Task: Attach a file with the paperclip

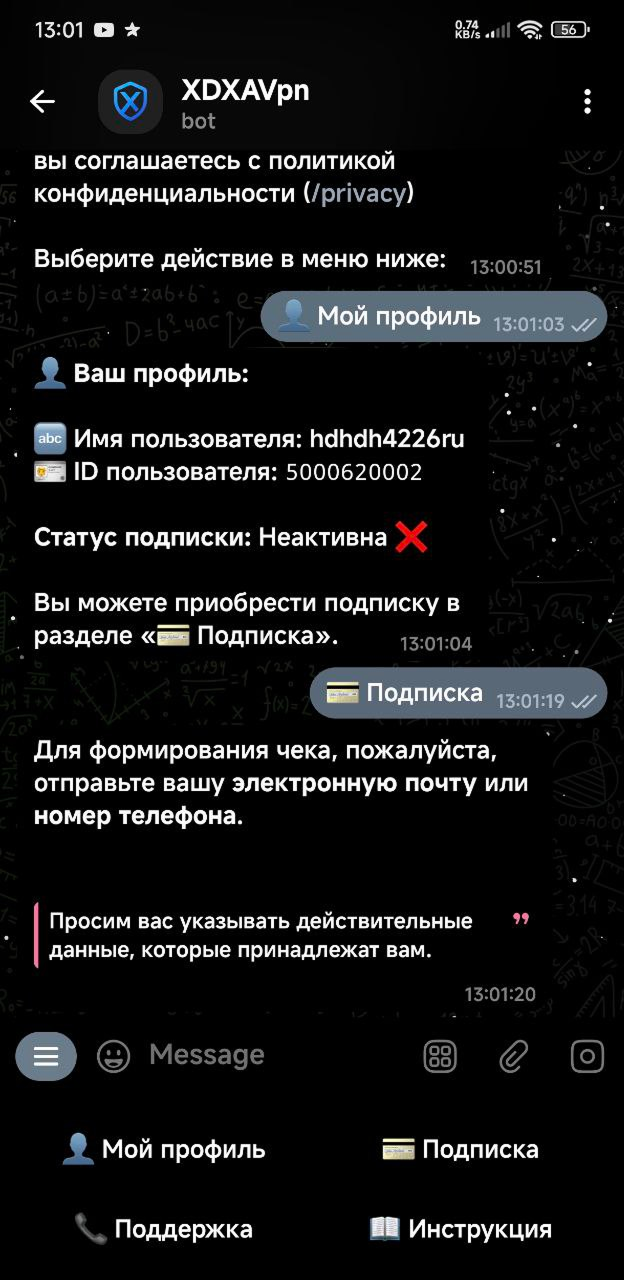Action: point(514,1056)
